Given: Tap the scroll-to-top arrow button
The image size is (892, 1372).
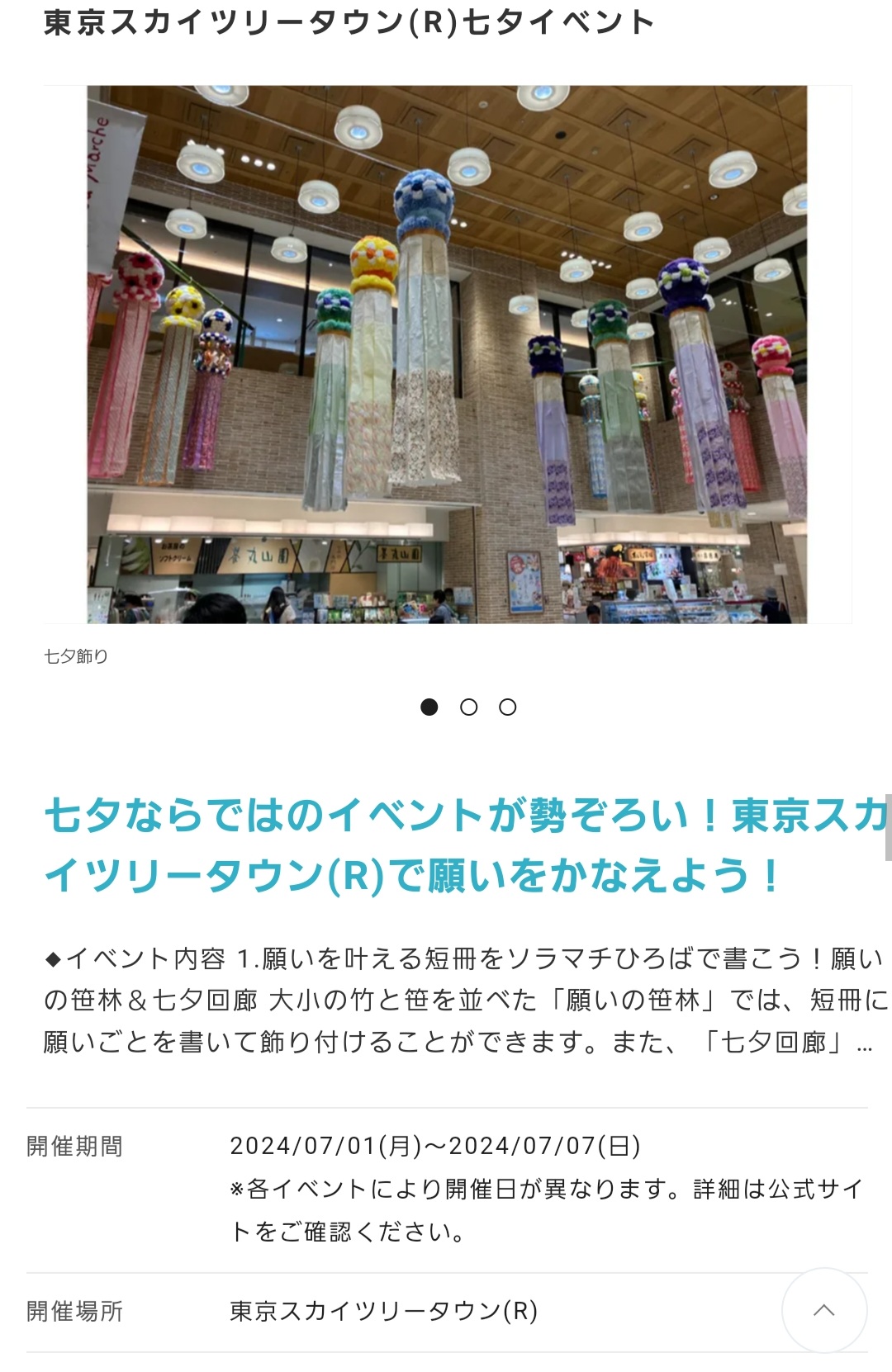Looking at the screenshot, I should click(x=823, y=1310).
